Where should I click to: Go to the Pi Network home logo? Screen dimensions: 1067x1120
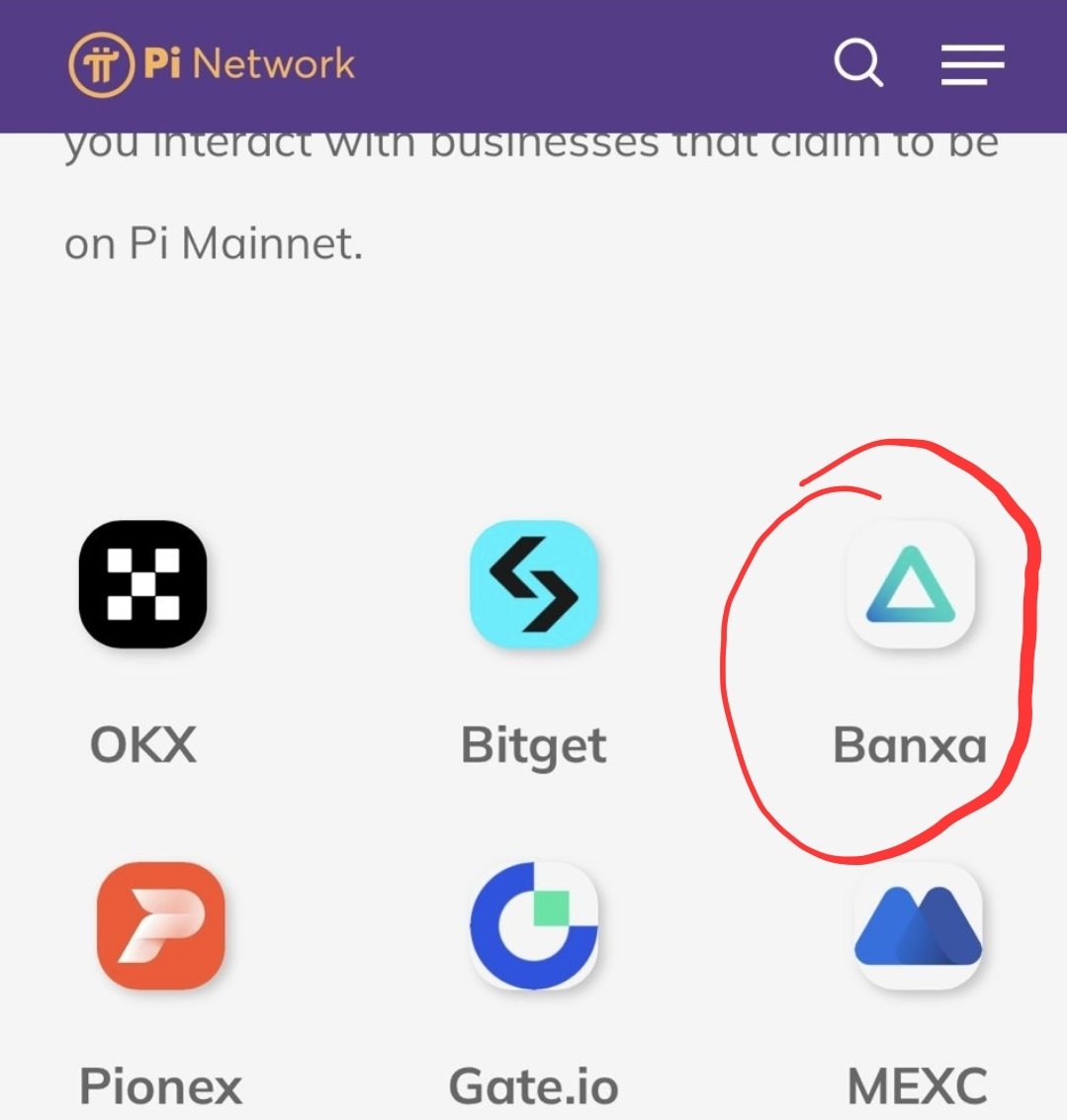click(212, 64)
